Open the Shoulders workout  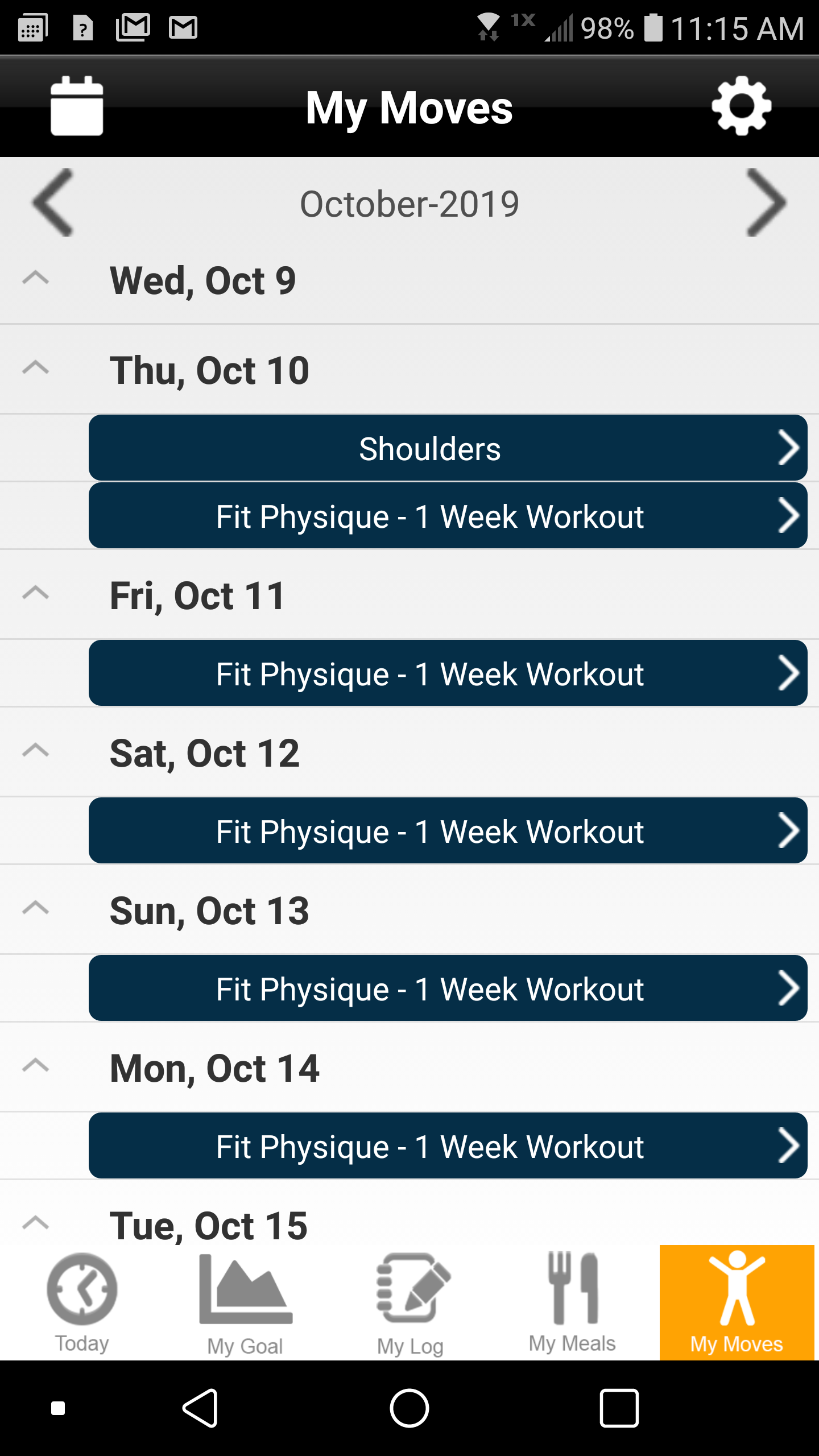point(448,448)
